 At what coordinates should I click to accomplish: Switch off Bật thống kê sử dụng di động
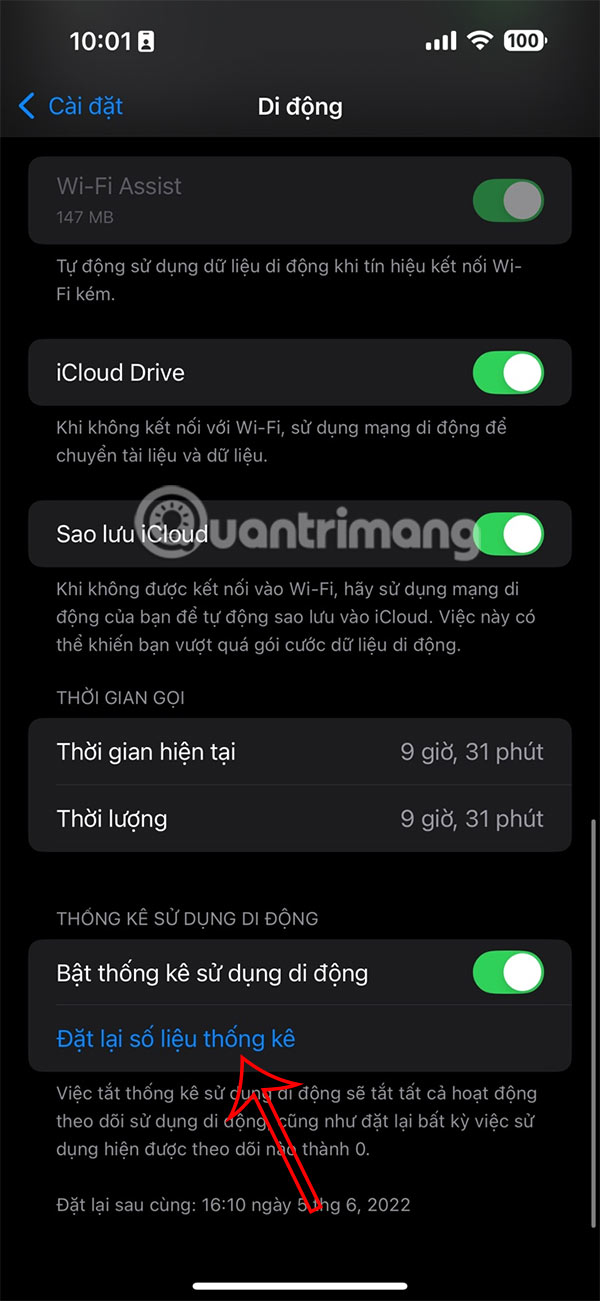click(508, 972)
